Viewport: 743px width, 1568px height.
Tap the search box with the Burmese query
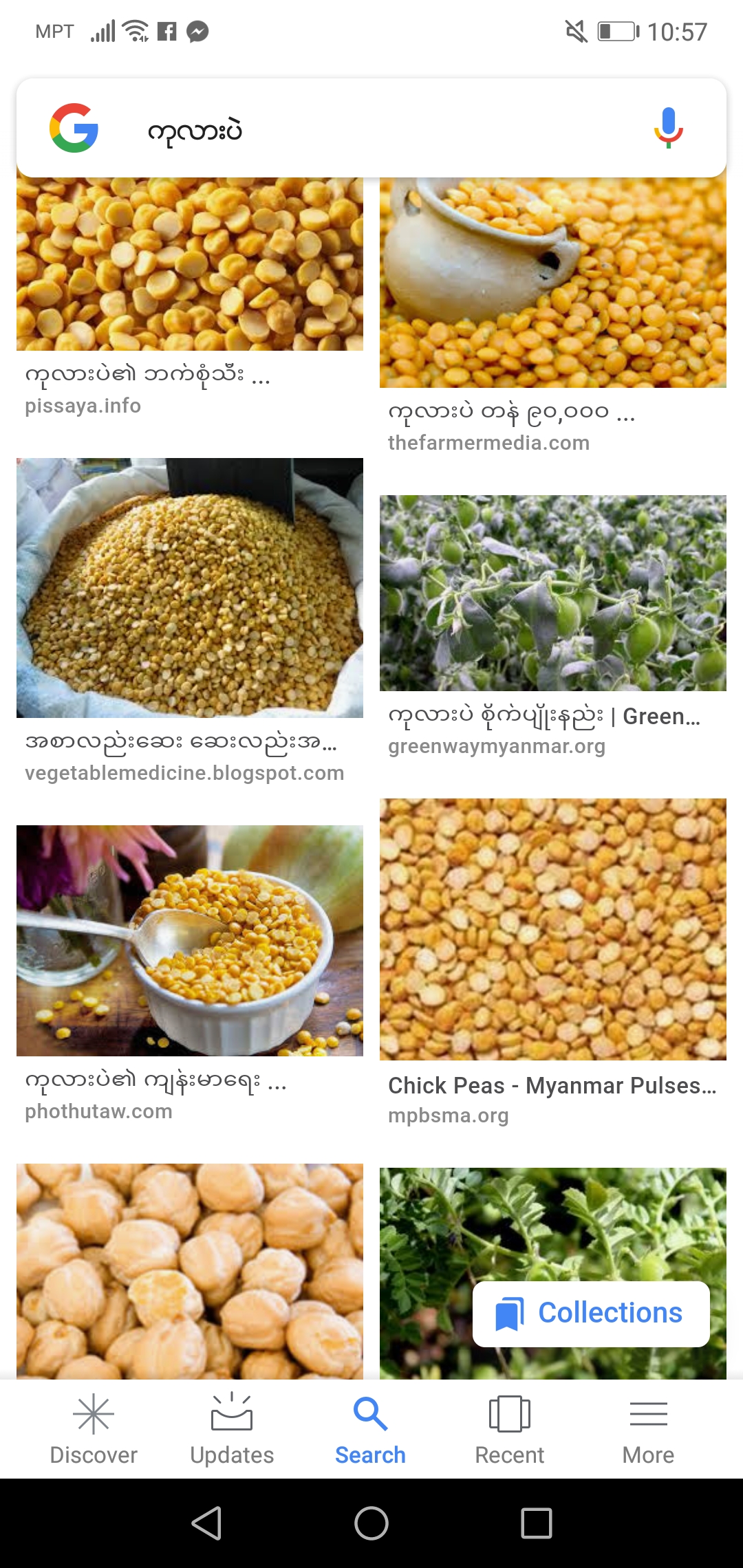(x=371, y=128)
